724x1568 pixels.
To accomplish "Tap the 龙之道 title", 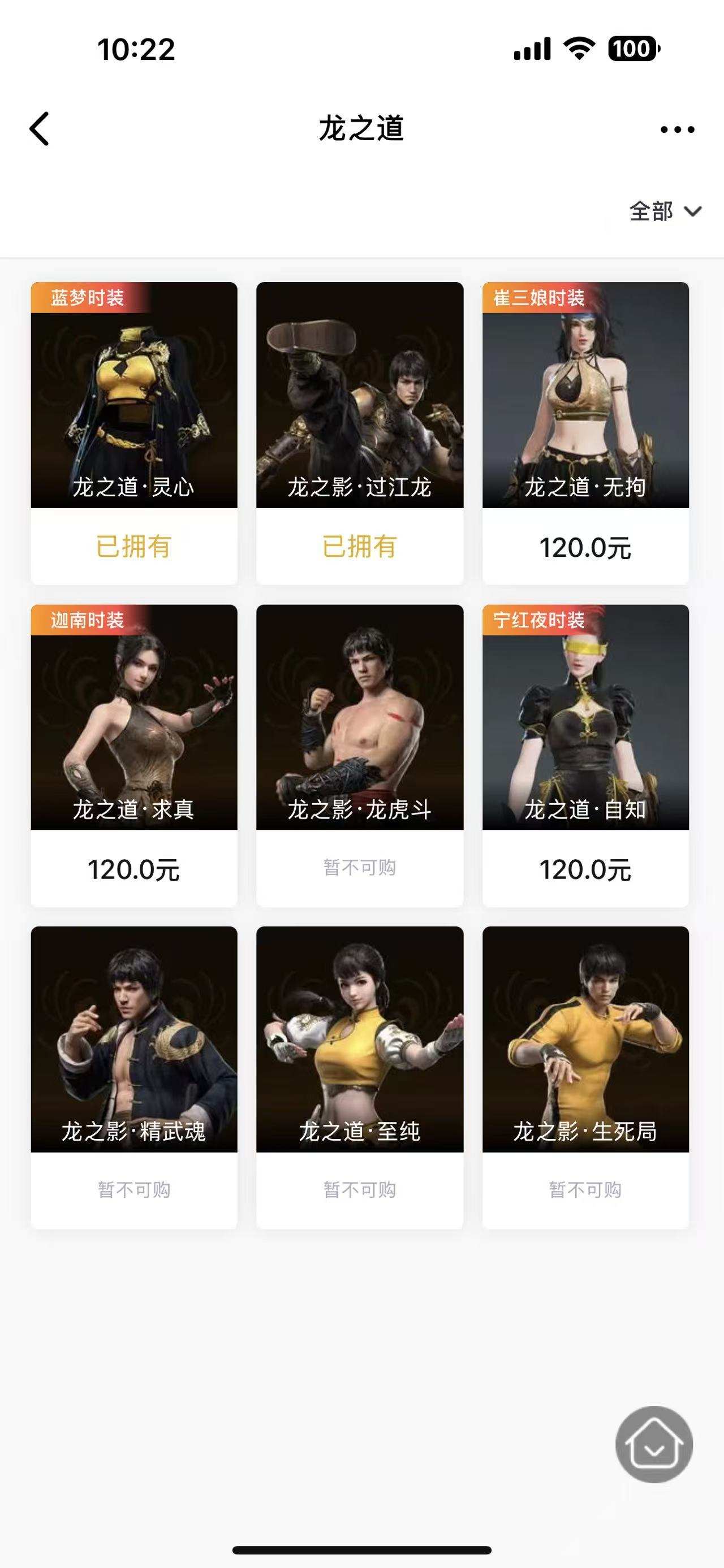I will [361, 128].
